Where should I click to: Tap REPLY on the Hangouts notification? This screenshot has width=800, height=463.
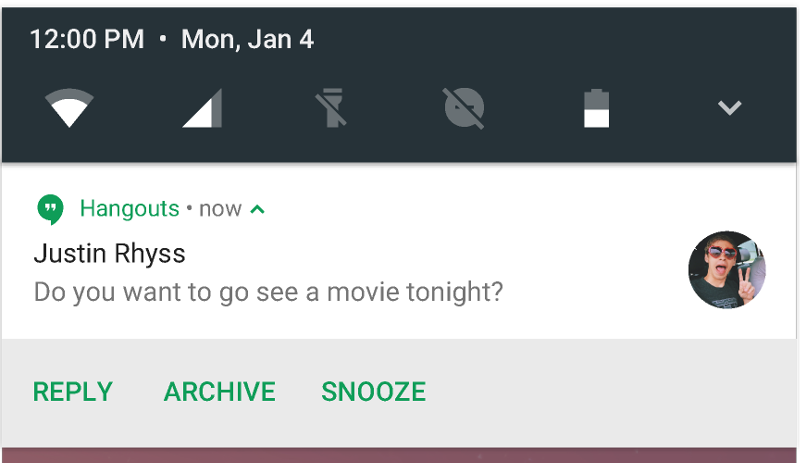point(73,392)
